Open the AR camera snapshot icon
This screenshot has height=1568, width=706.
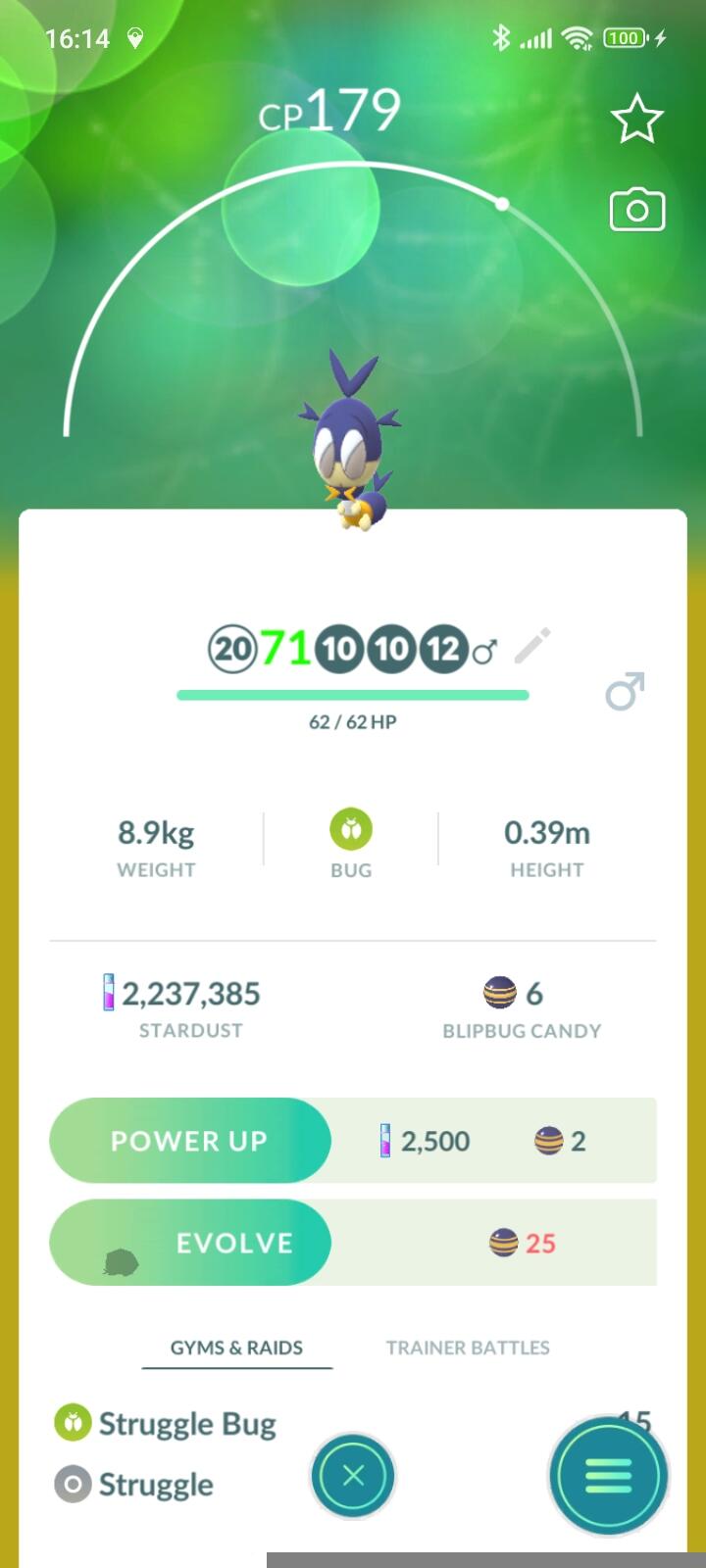pos(637,210)
